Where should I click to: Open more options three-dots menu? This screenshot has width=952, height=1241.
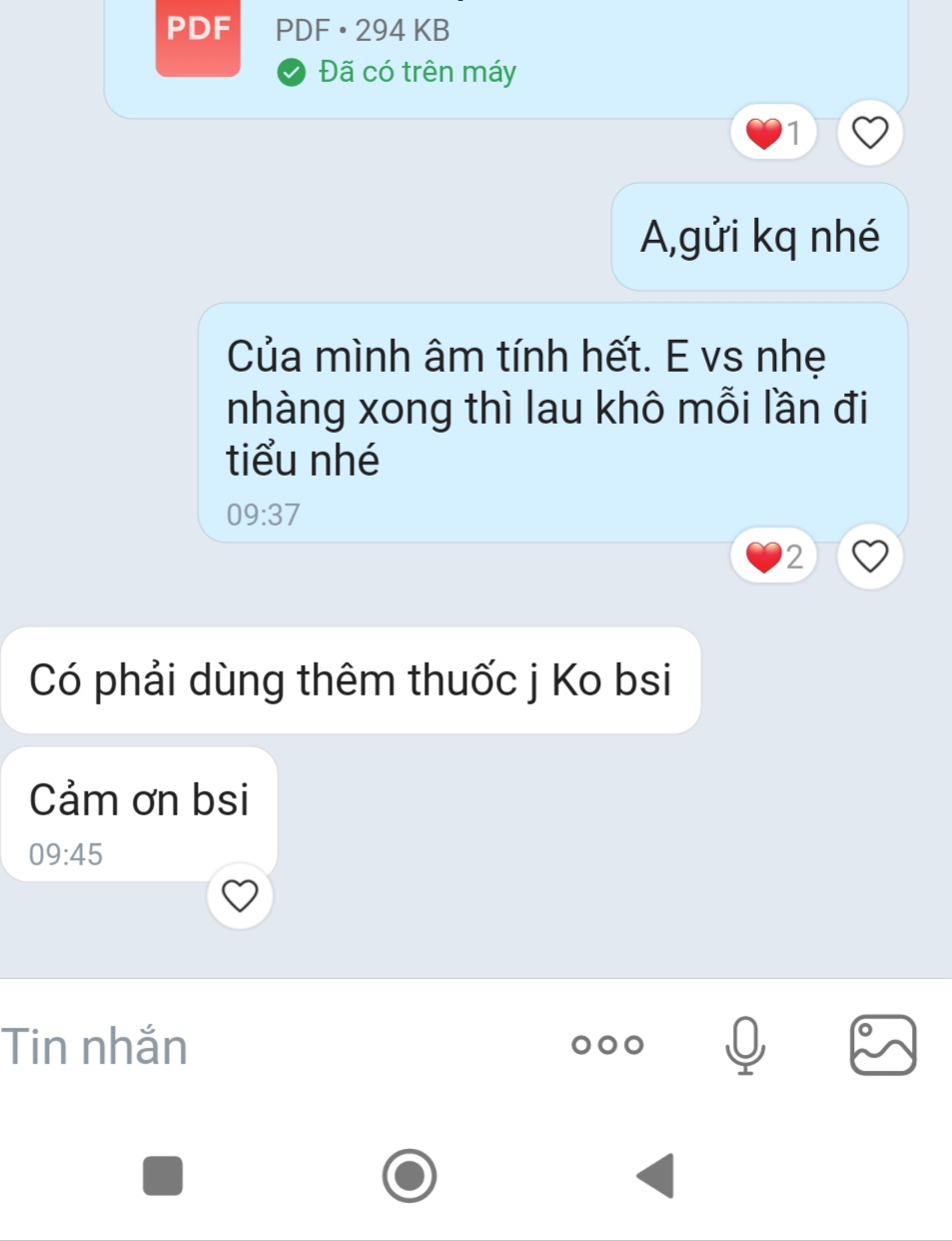606,1045
